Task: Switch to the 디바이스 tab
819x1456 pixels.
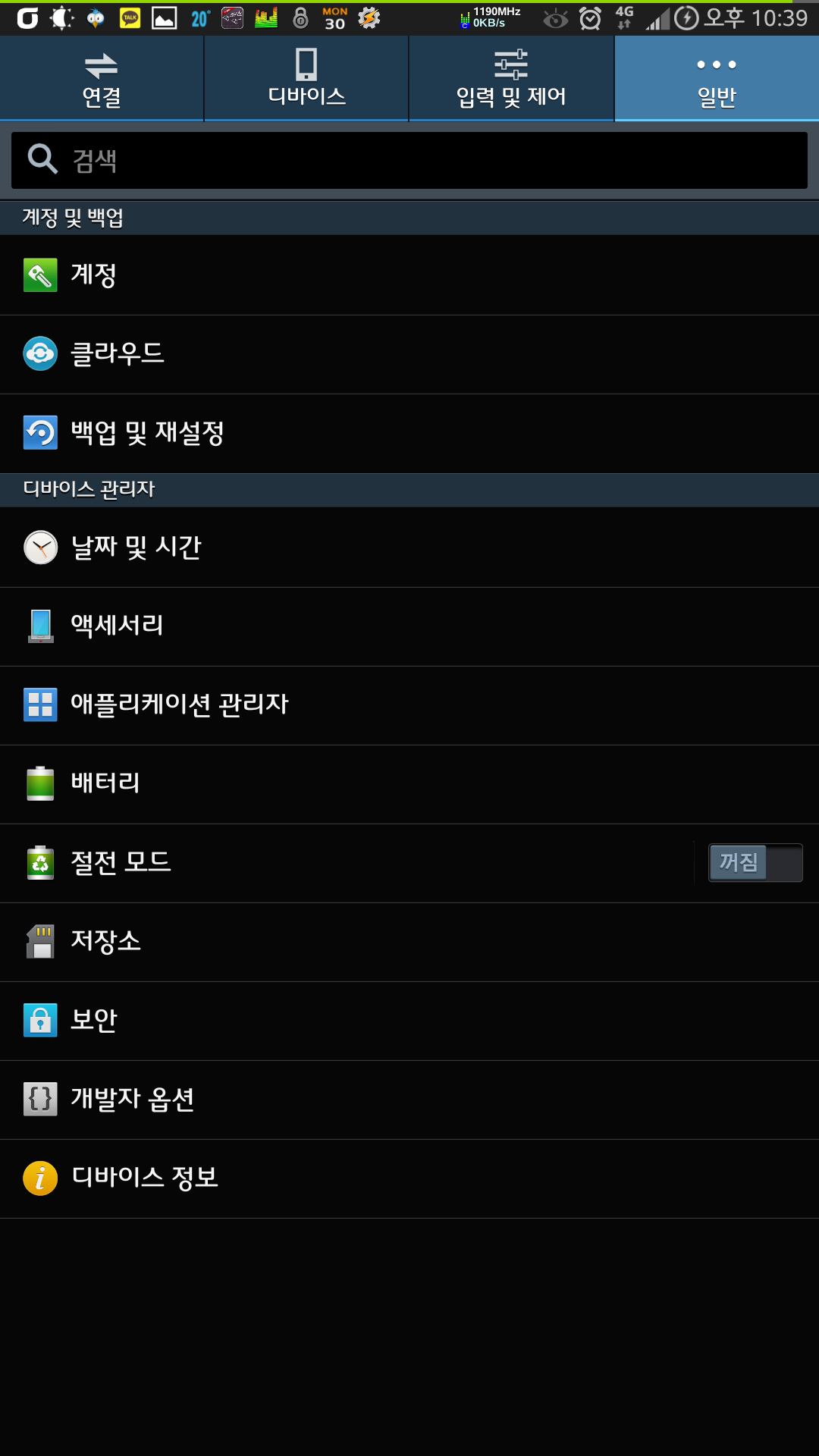Action: tap(306, 79)
